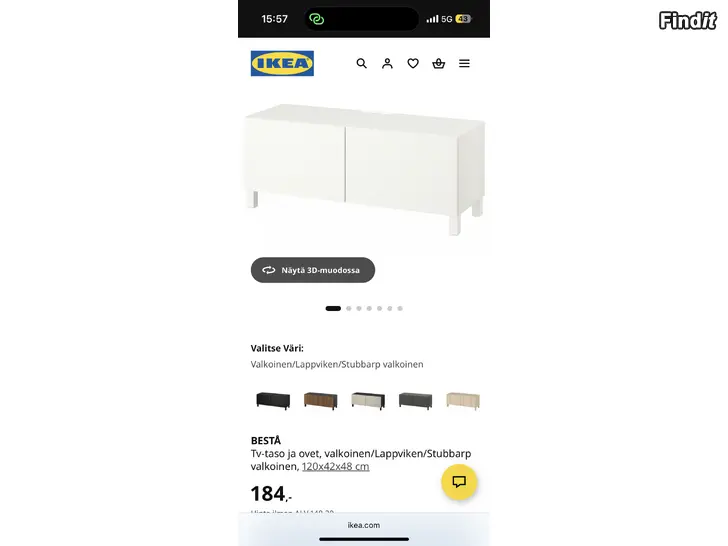Select the dark grey colour variant
The image size is (728, 546).
coord(415,400)
